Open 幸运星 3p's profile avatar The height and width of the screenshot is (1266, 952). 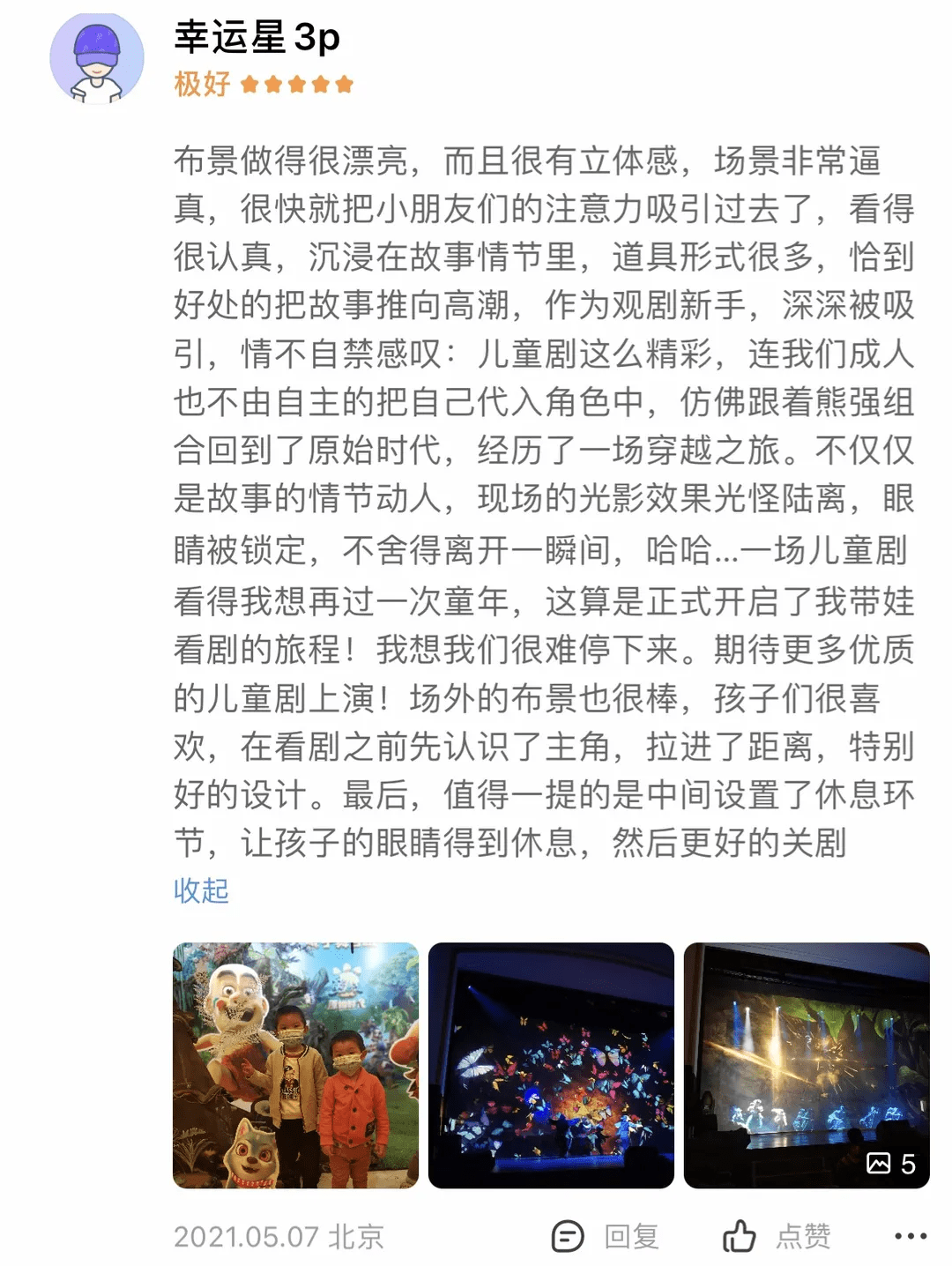tap(96, 59)
